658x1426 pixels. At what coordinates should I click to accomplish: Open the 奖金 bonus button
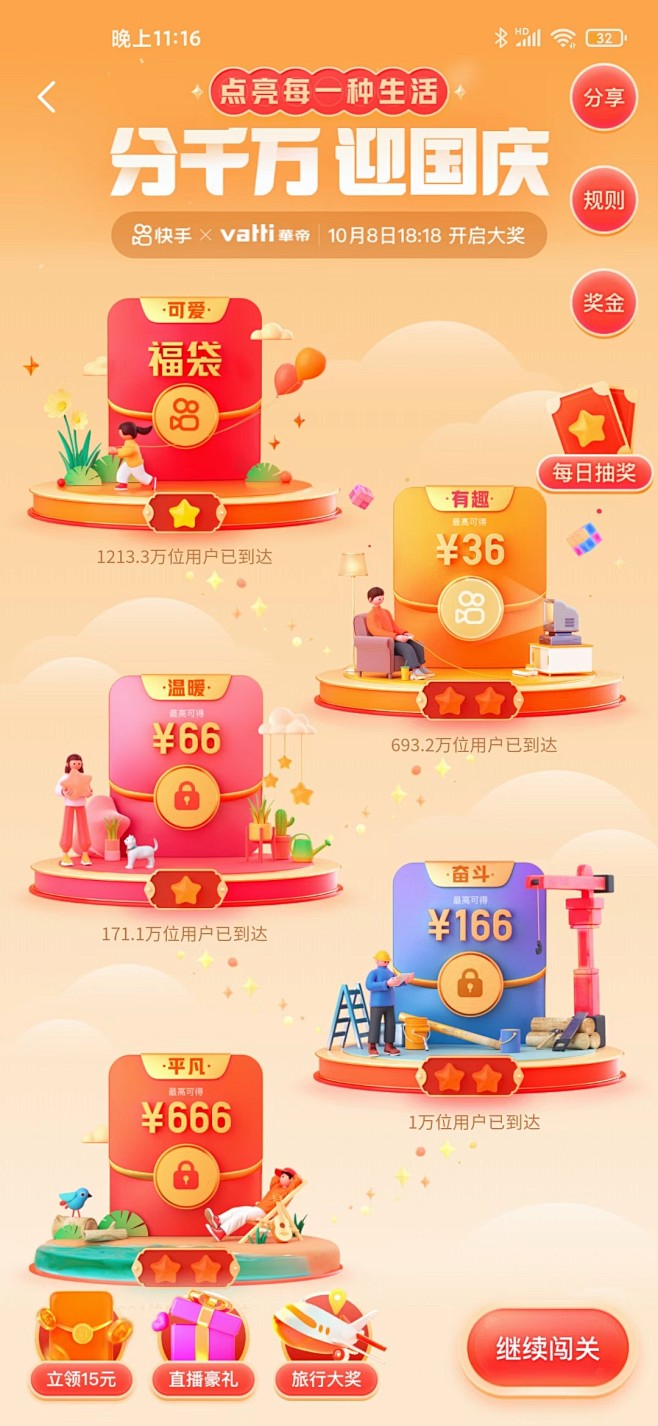pos(604,302)
